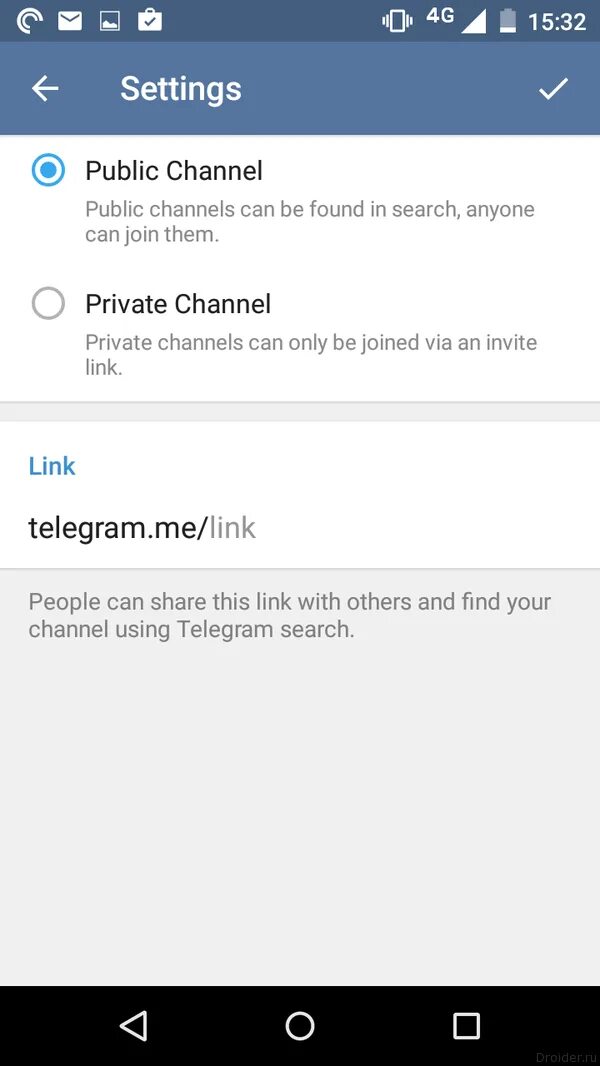Tap the system home button
Screen dimensions: 600x1066
(x=300, y=1025)
